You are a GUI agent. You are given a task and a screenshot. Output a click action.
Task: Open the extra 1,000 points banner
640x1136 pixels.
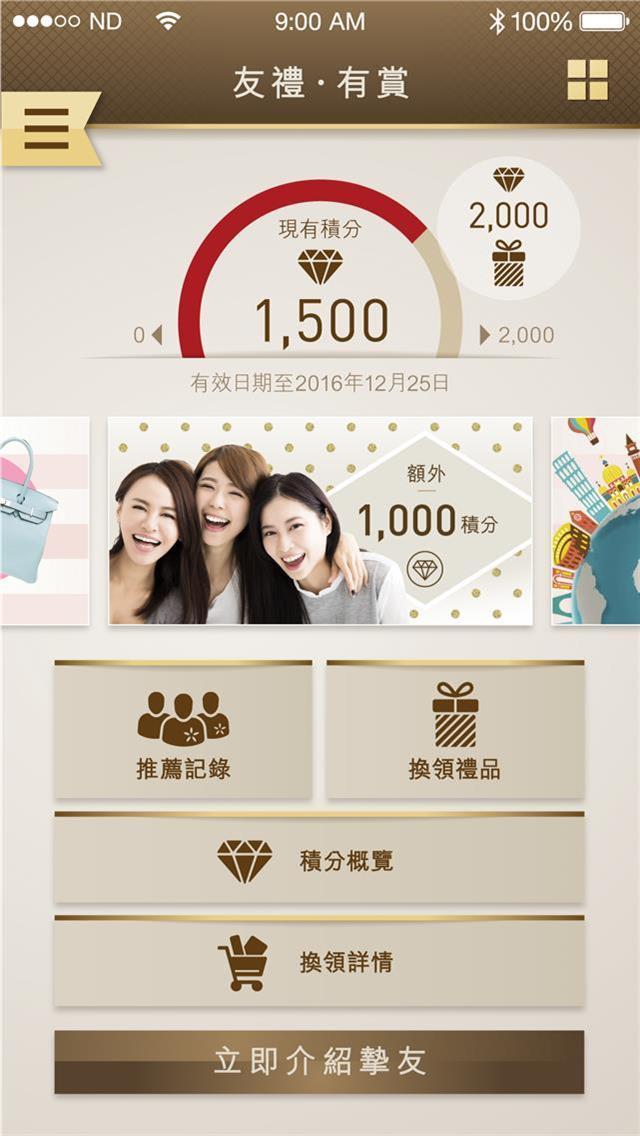tap(320, 521)
